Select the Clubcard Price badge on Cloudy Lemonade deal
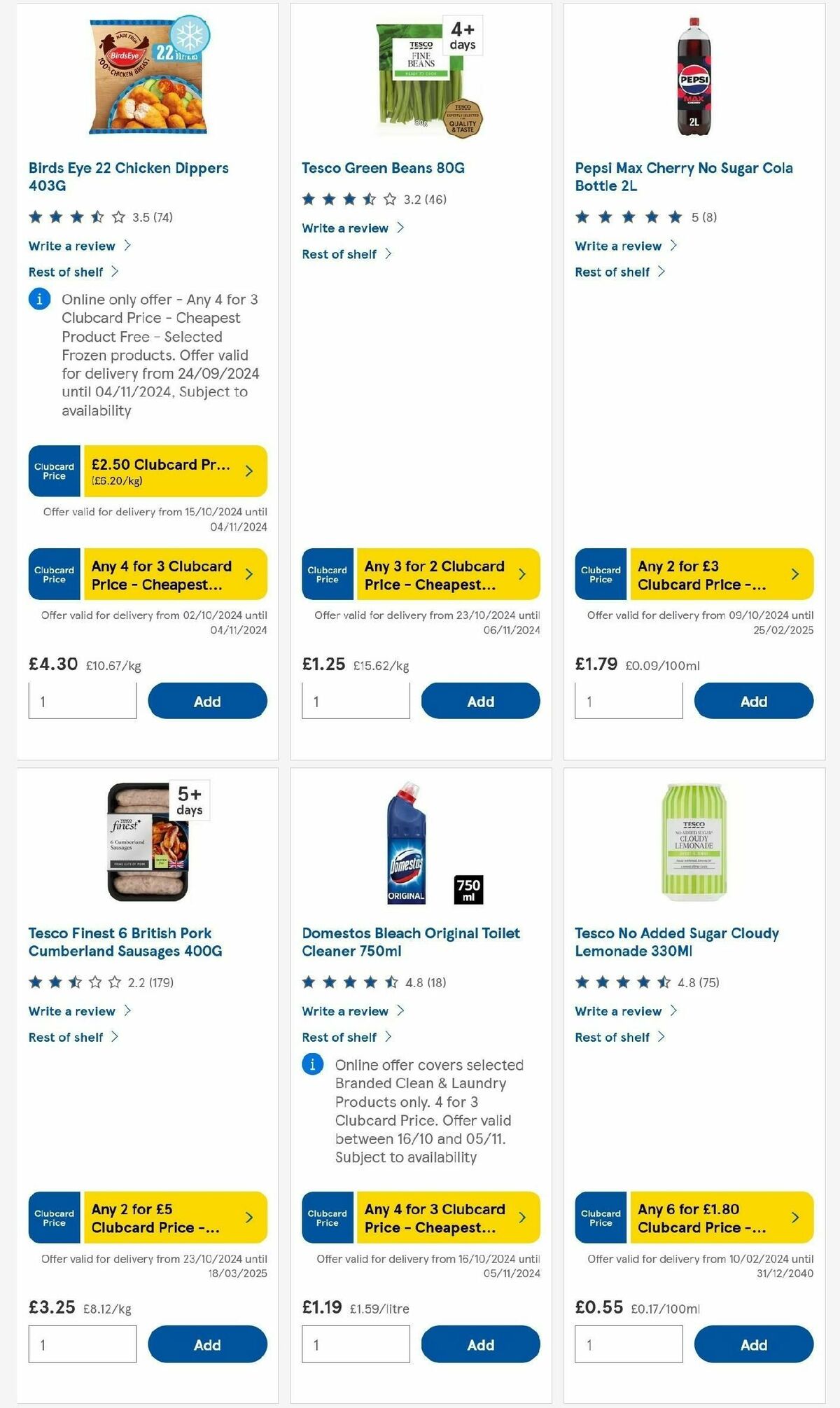Screen dimensions: 840x1408 coord(600,1218)
